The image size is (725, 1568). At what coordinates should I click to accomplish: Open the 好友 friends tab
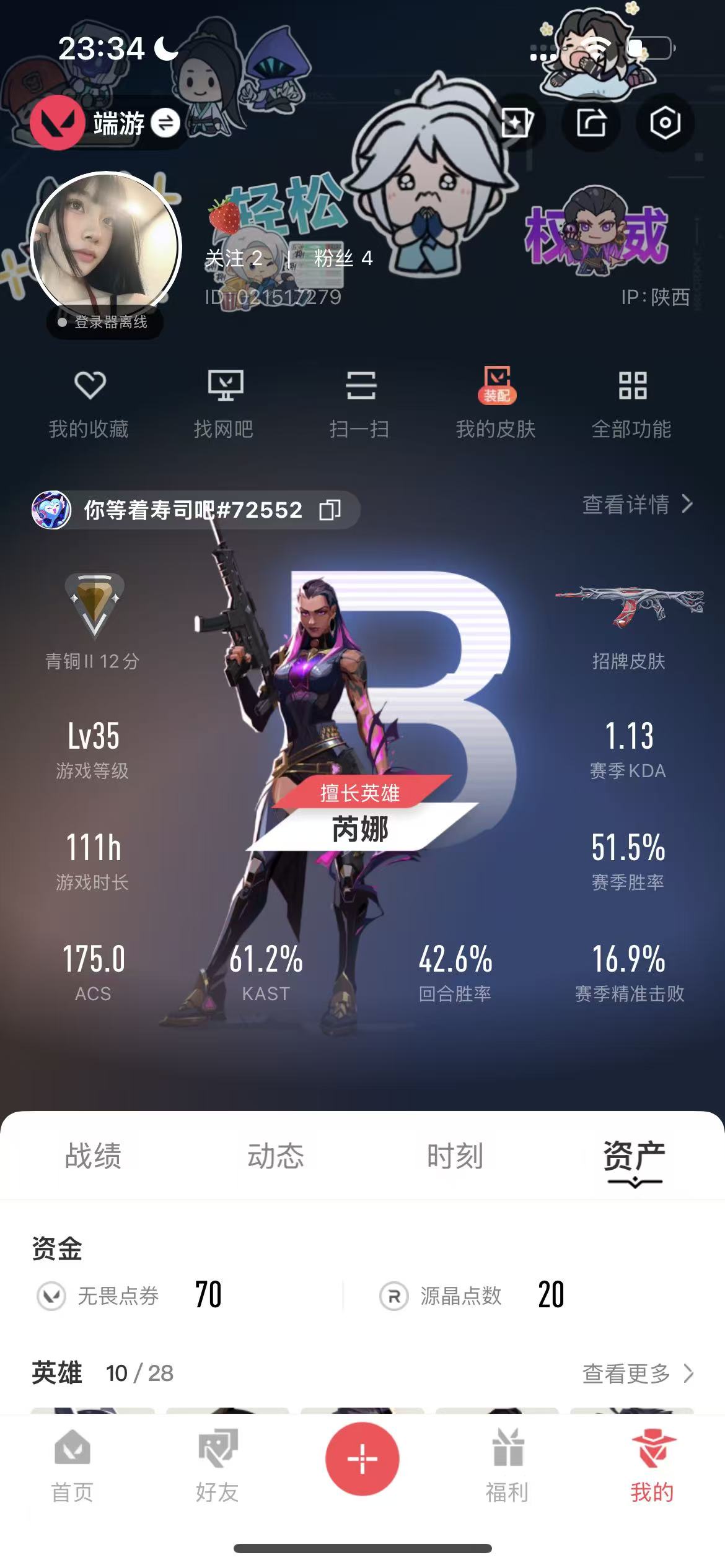[x=217, y=1465]
